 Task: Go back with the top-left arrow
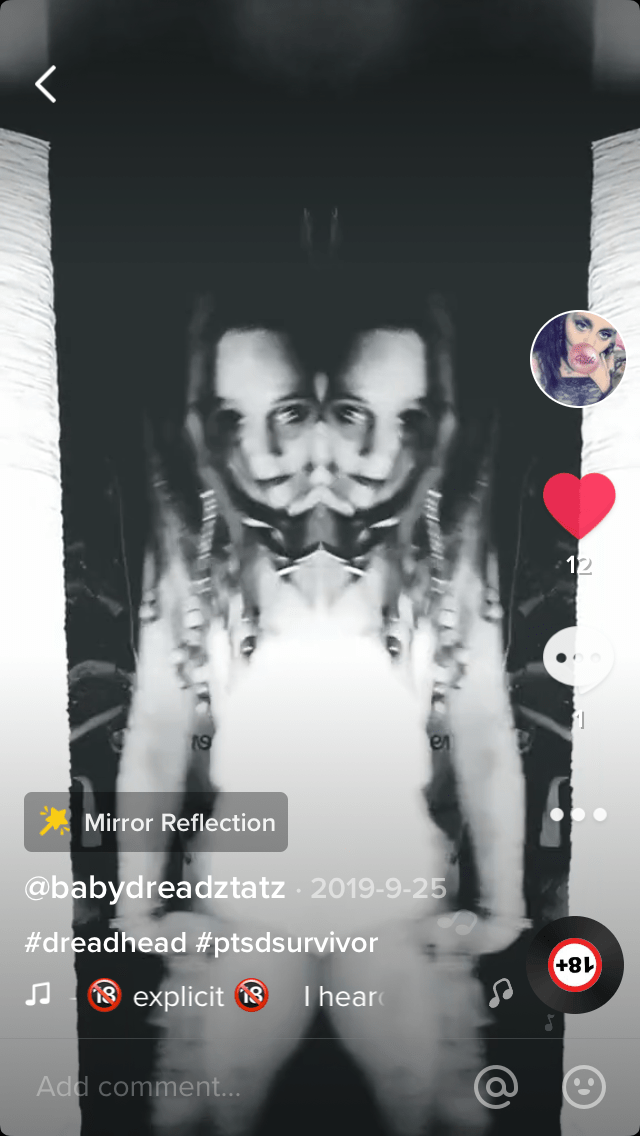tap(46, 85)
